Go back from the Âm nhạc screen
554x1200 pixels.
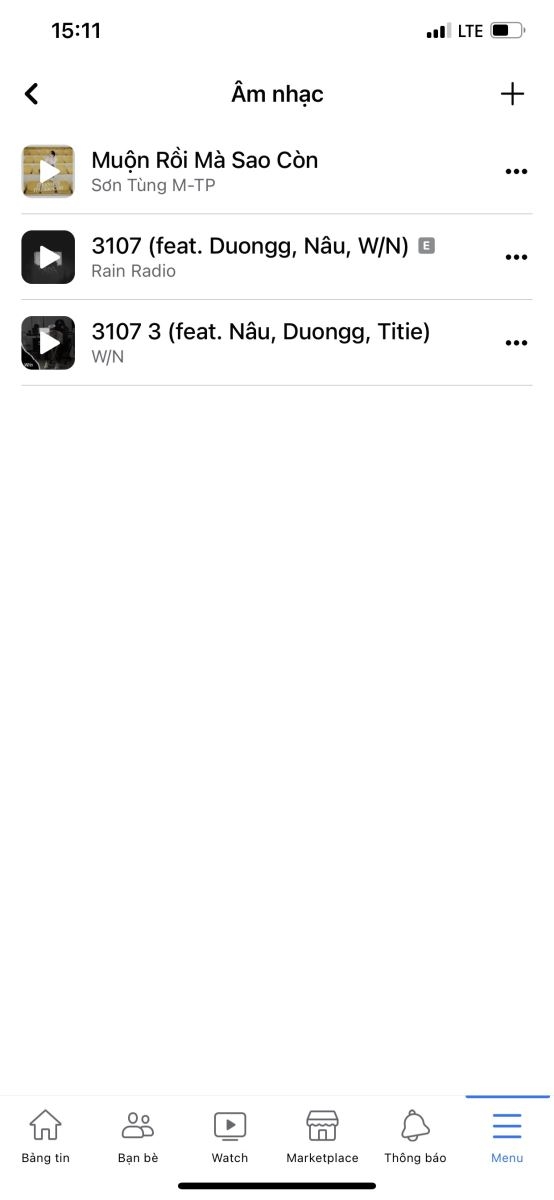tap(31, 94)
